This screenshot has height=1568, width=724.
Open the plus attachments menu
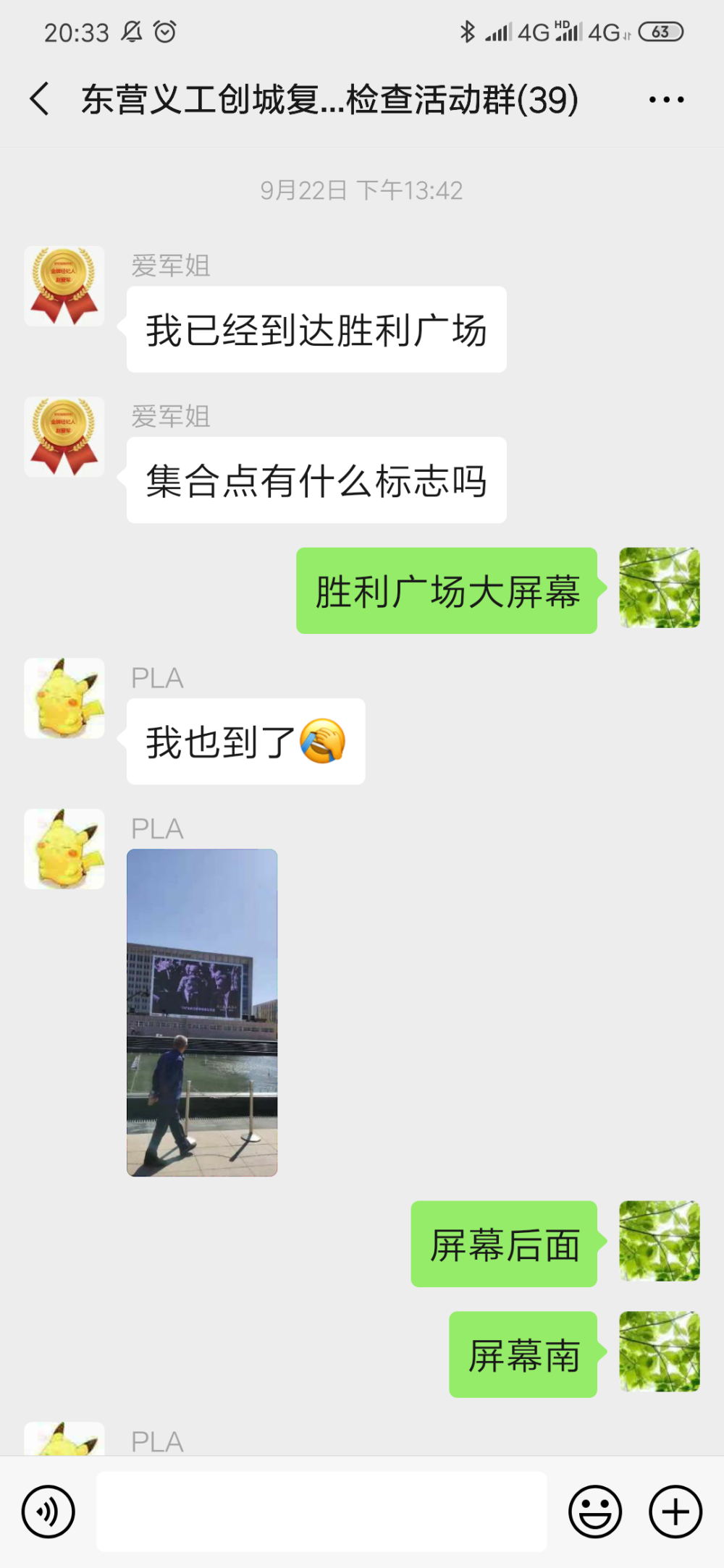pos(675,1512)
